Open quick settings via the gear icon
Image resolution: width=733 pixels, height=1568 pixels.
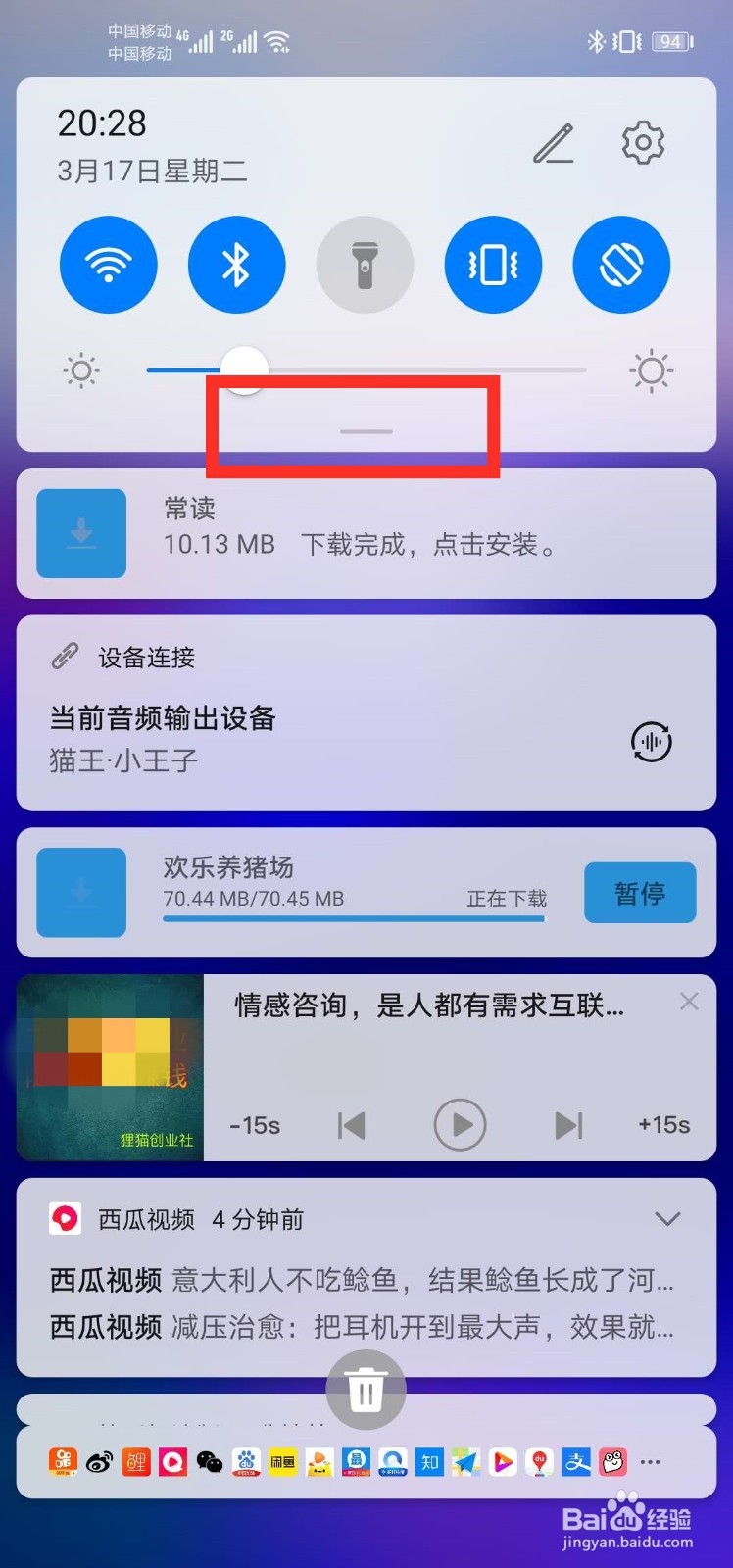point(642,143)
